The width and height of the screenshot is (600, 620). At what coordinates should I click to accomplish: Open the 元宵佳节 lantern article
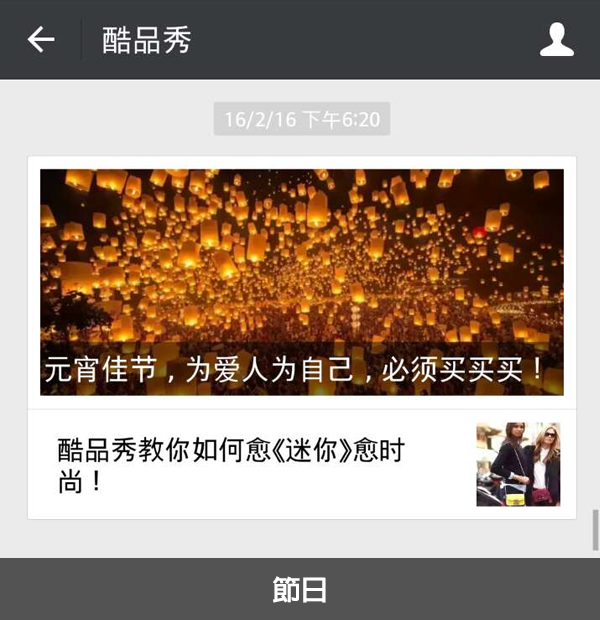[x=301, y=282]
